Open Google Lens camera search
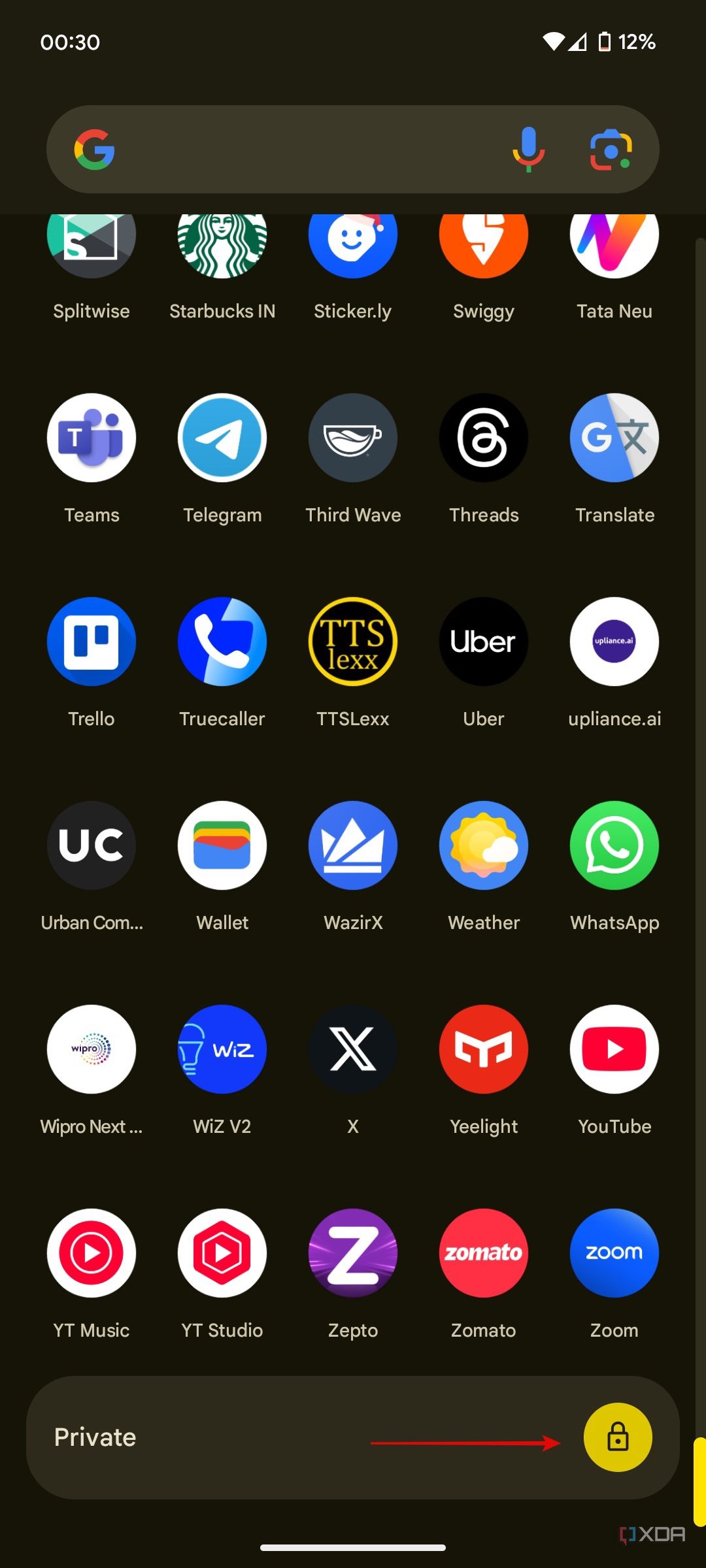This screenshot has height=1568, width=706. coord(611,149)
